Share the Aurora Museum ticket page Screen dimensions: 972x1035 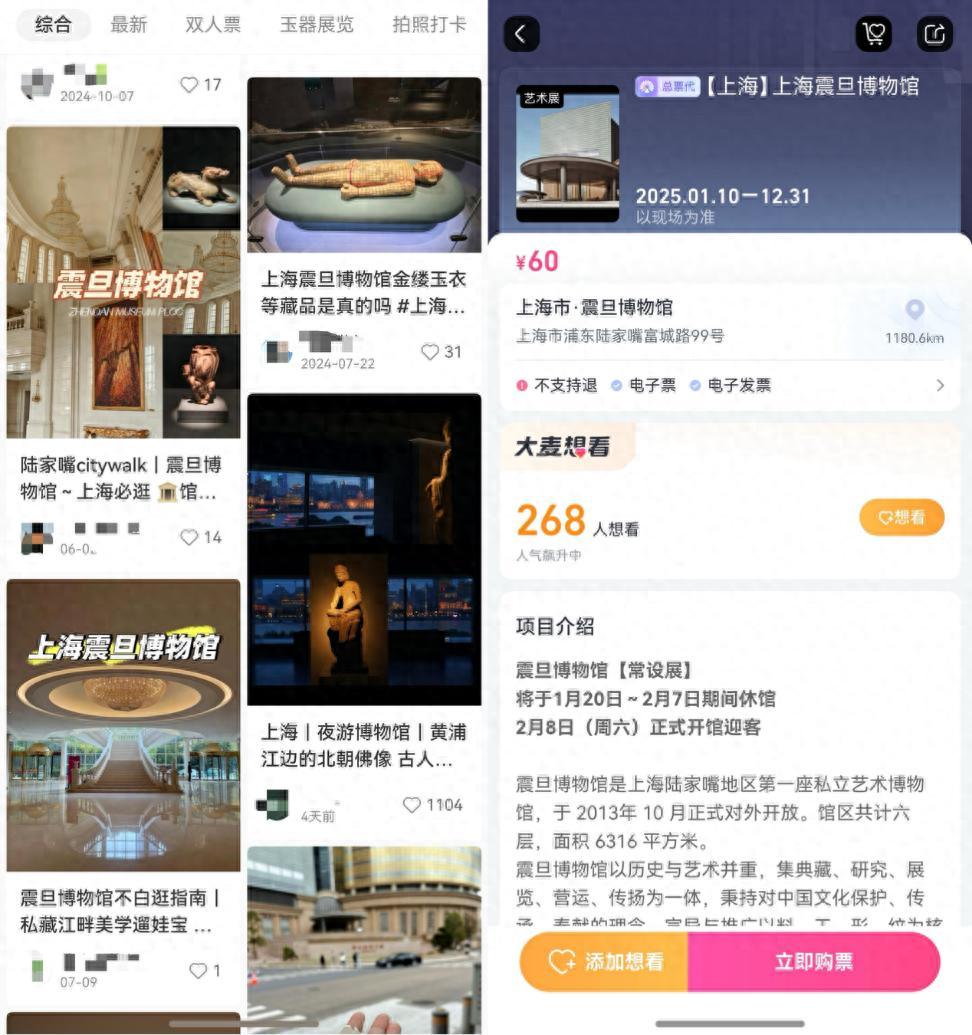[934, 34]
